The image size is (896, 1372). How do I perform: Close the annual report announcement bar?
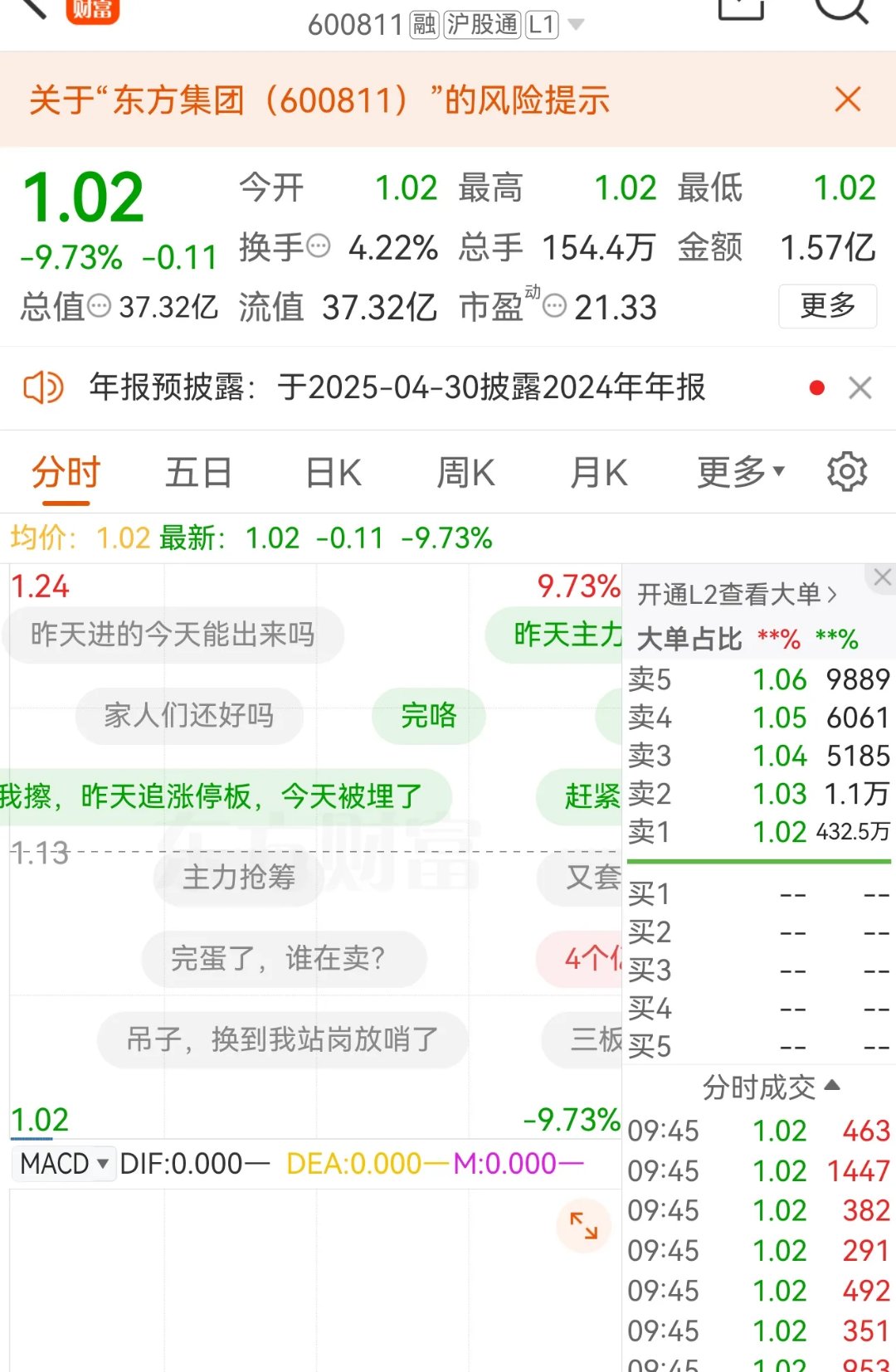pos(859,387)
